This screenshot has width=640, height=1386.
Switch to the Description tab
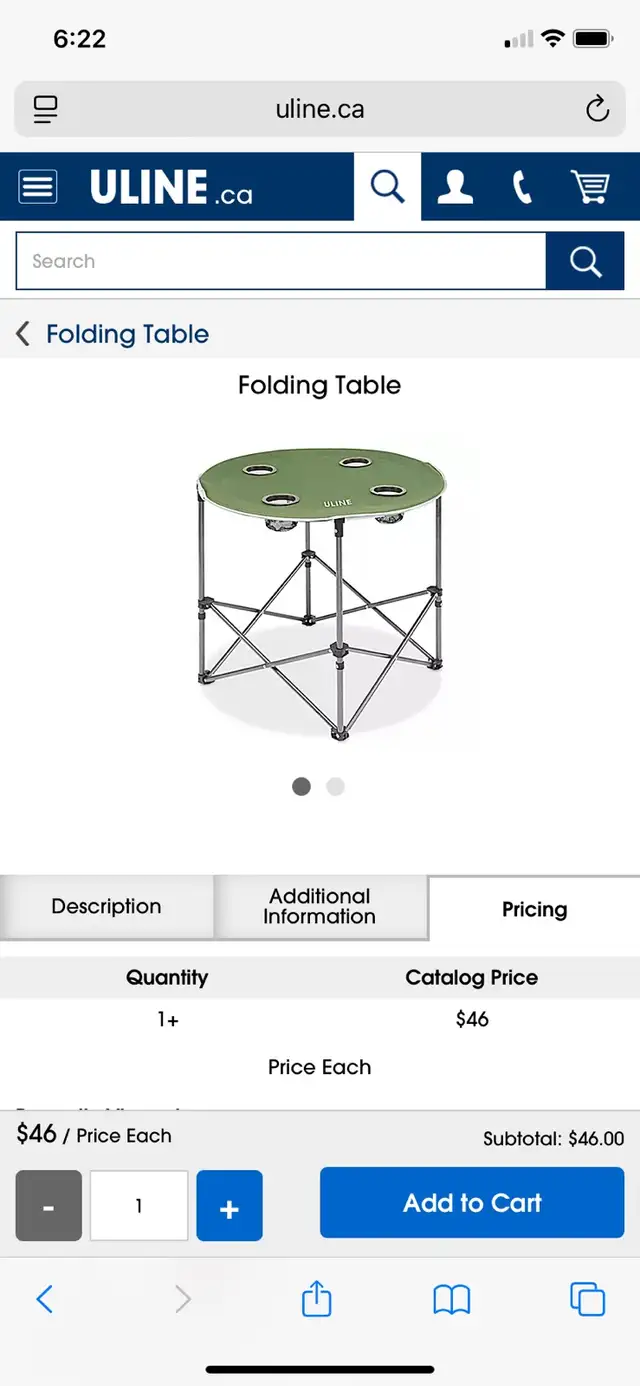point(106,907)
